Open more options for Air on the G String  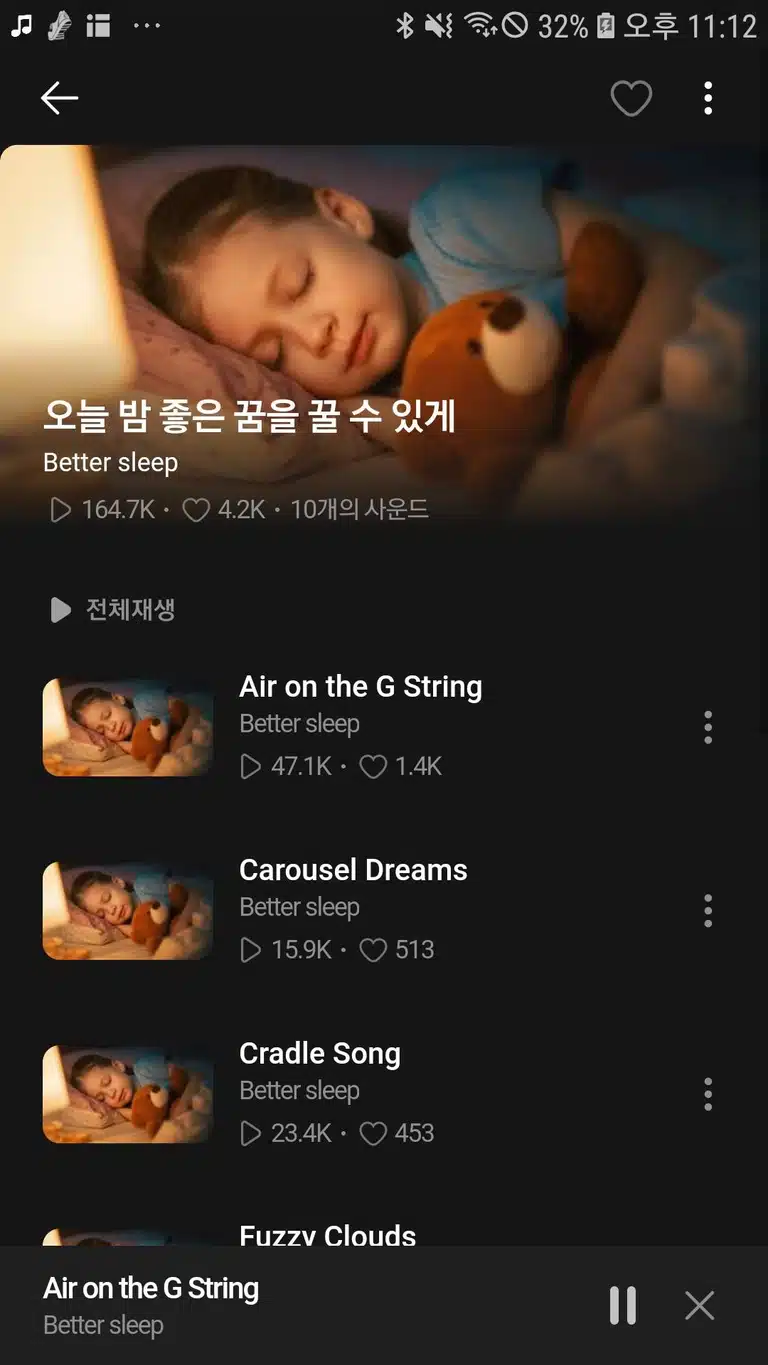708,727
